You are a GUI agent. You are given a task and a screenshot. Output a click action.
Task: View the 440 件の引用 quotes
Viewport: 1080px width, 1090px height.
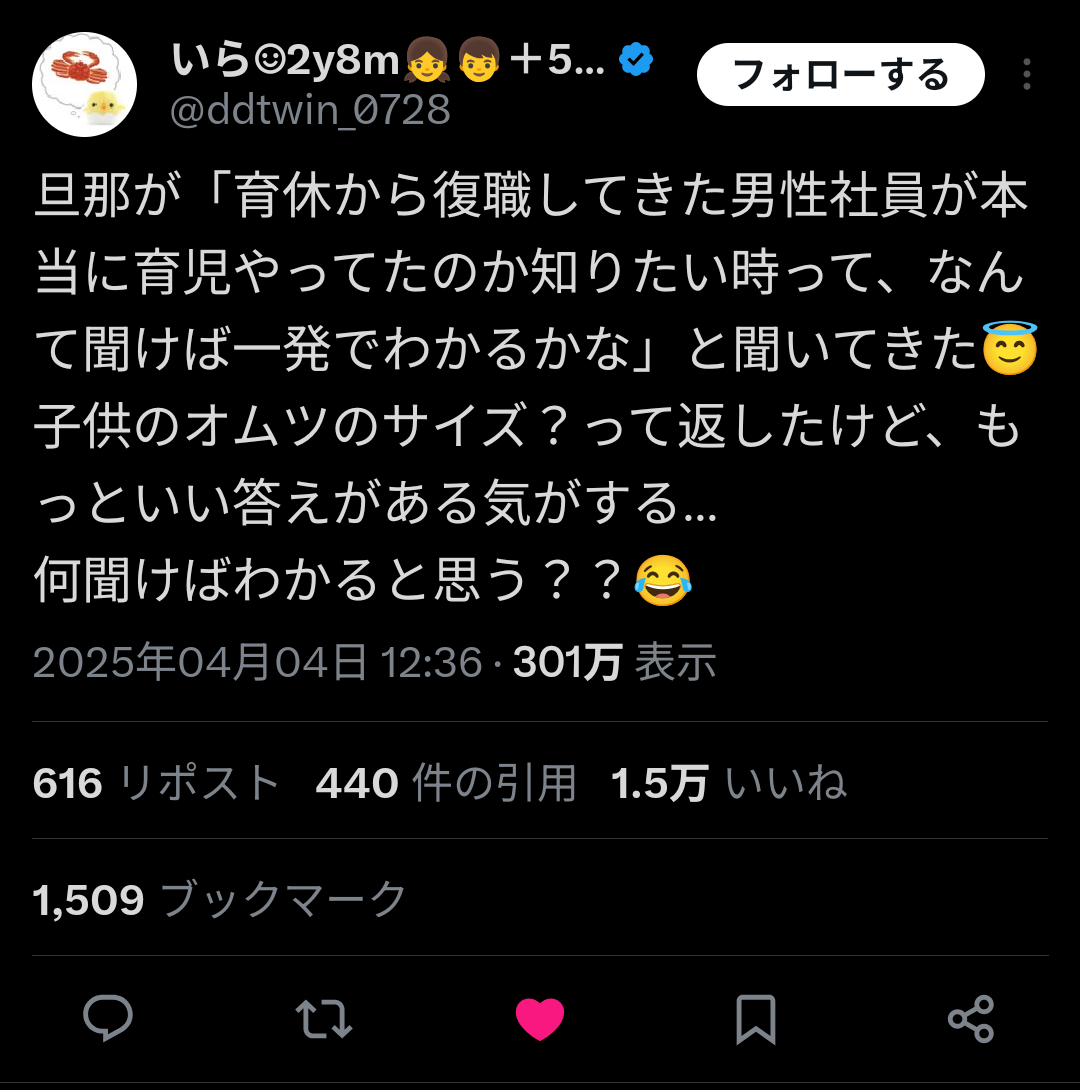pyautogui.click(x=446, y=783)
